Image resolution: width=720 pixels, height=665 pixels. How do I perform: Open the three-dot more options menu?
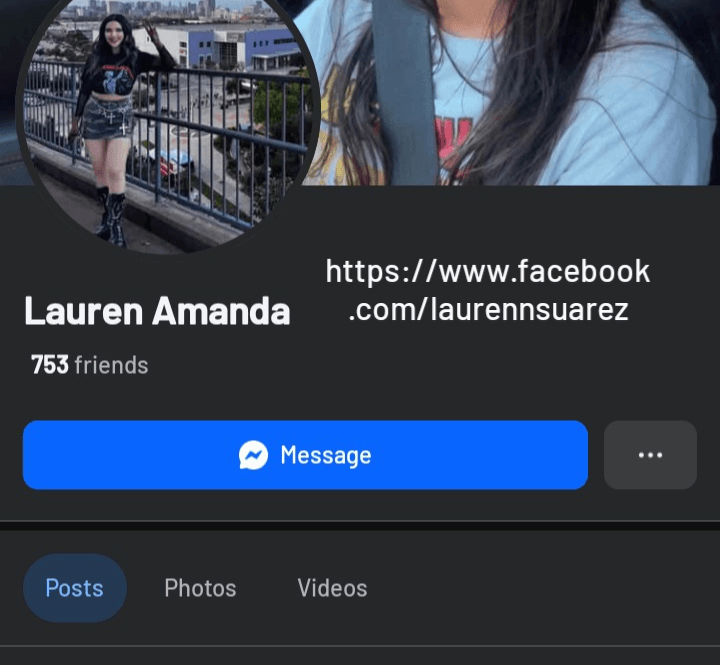(650, 455)
